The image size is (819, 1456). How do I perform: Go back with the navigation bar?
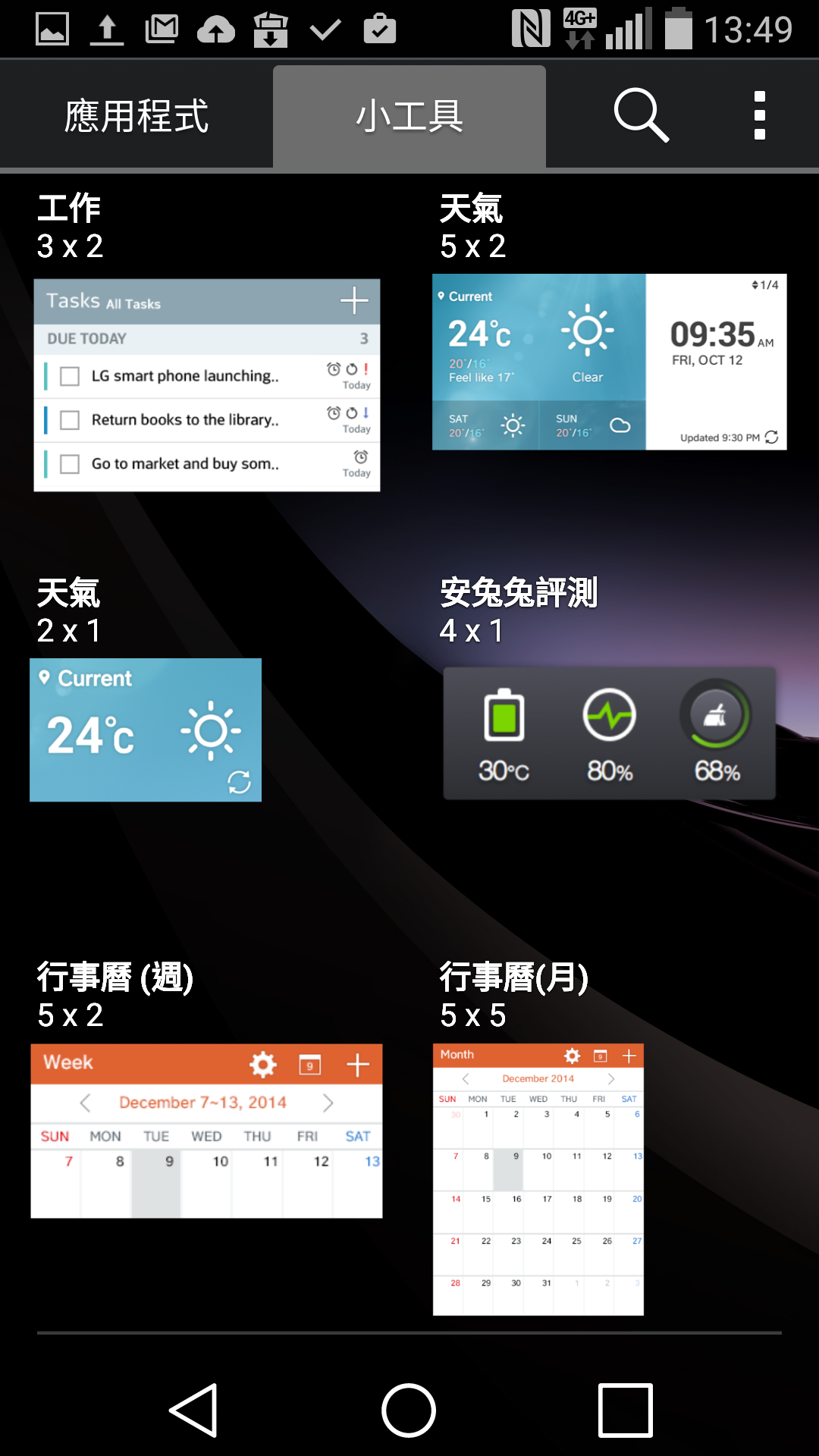[x=194, y=1410]
